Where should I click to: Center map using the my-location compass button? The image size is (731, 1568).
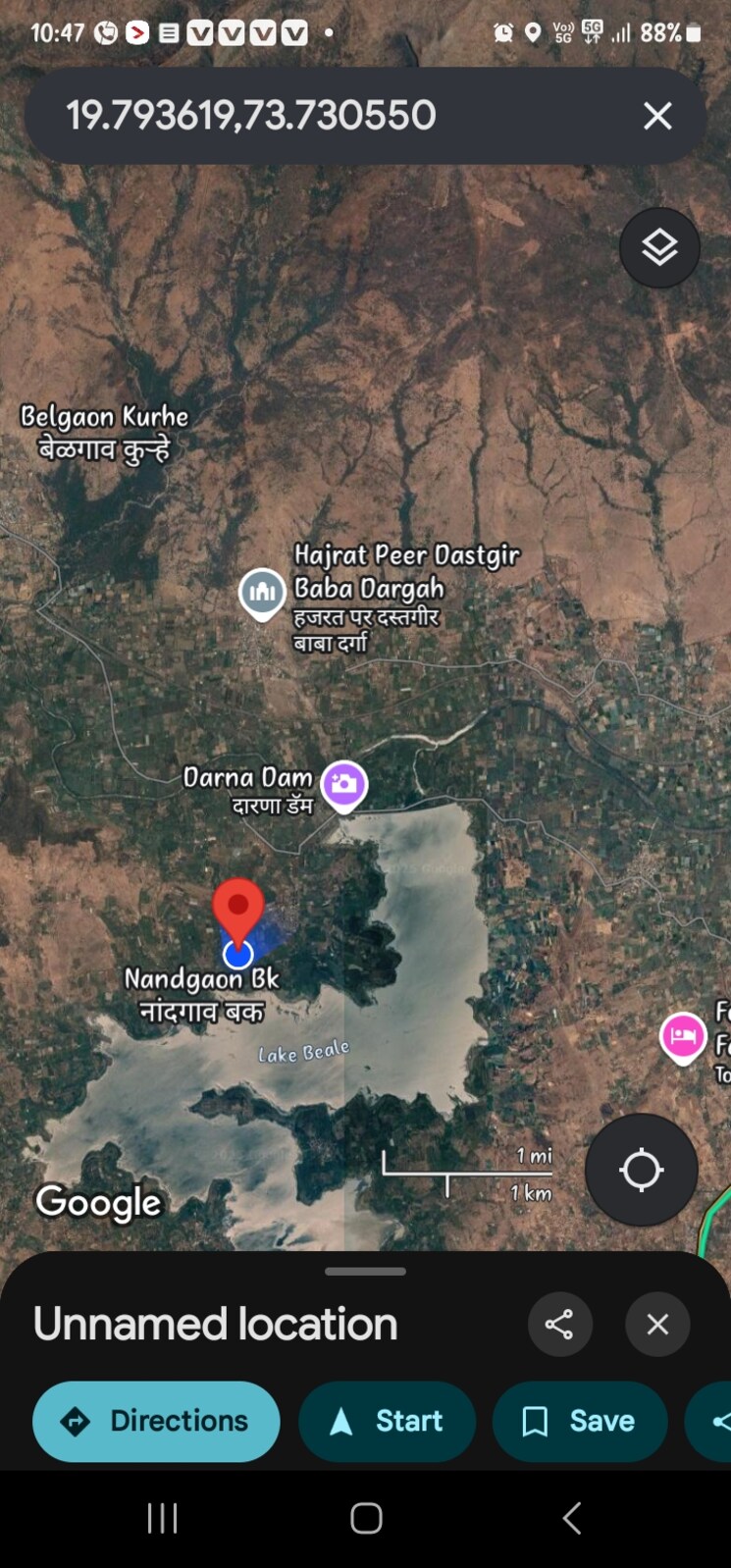tap(641, 1169)
